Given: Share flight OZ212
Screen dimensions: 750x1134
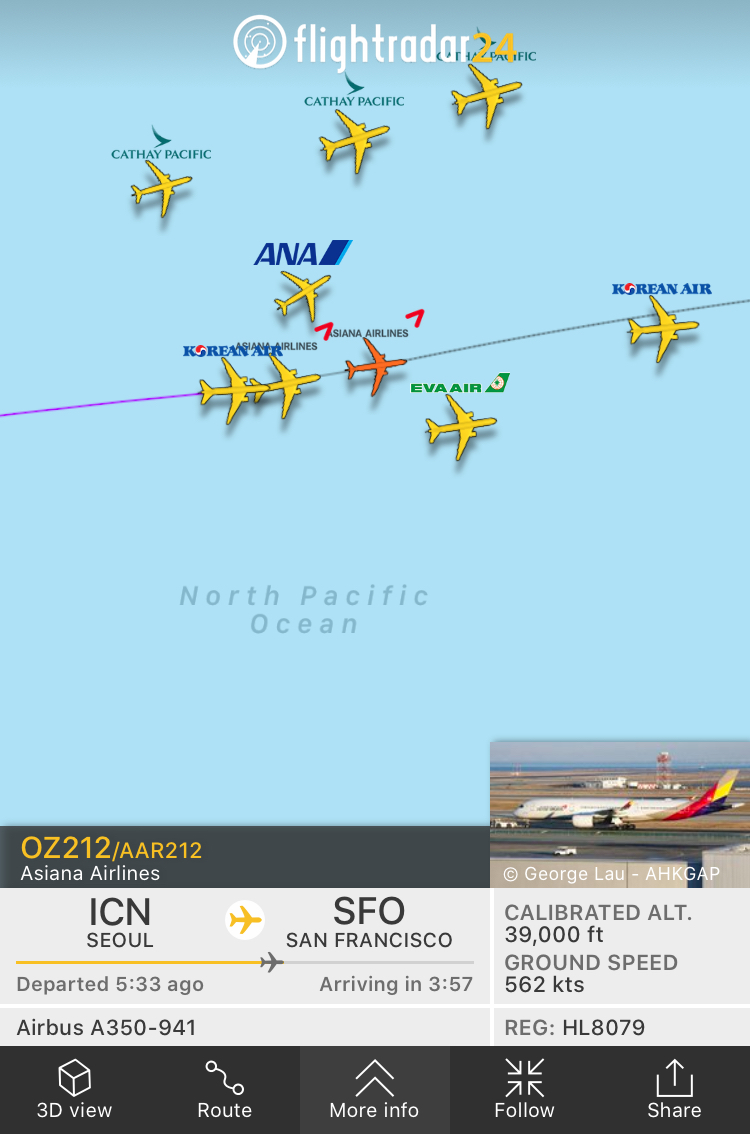Looking at the screenshot, I should click(x=674, y=1090).
